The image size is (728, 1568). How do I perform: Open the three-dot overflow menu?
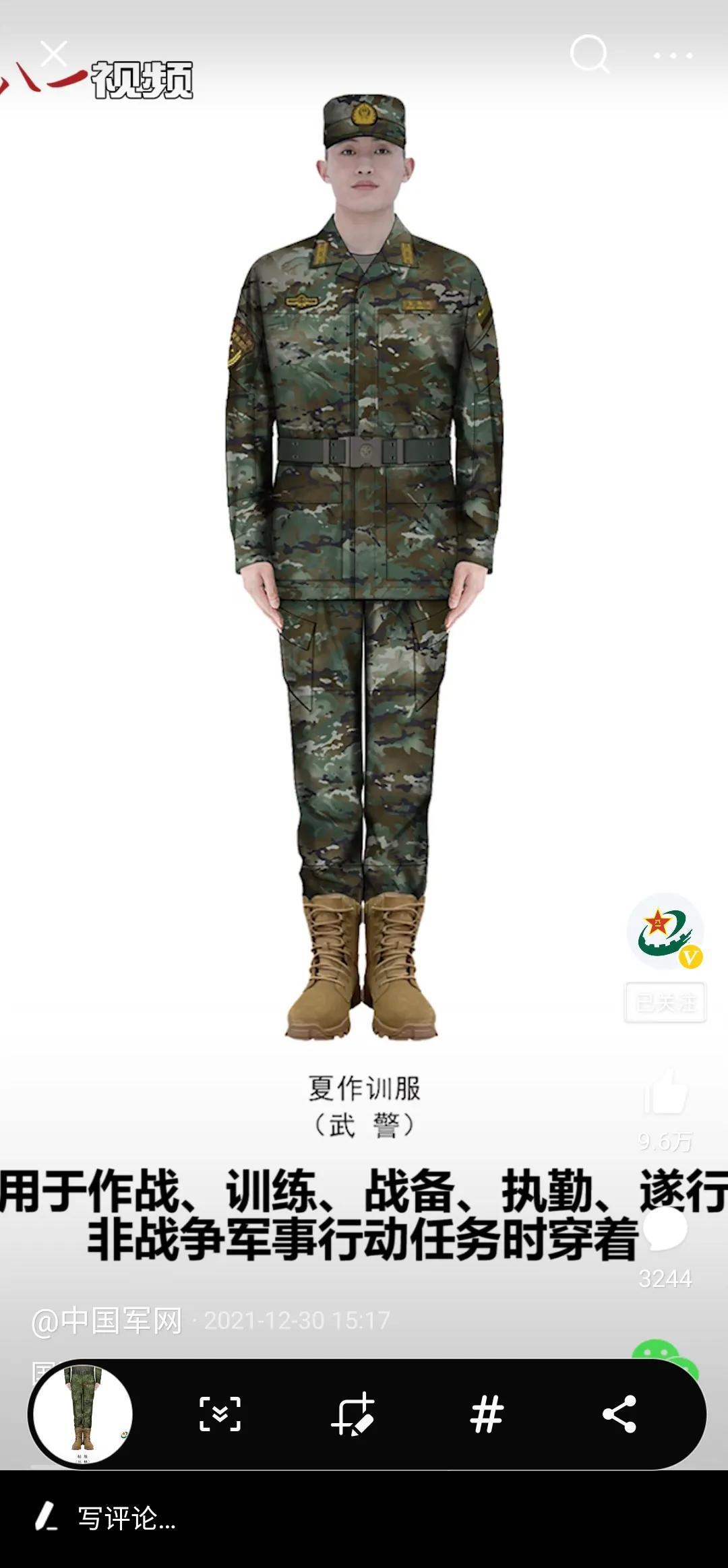(673, 56)
